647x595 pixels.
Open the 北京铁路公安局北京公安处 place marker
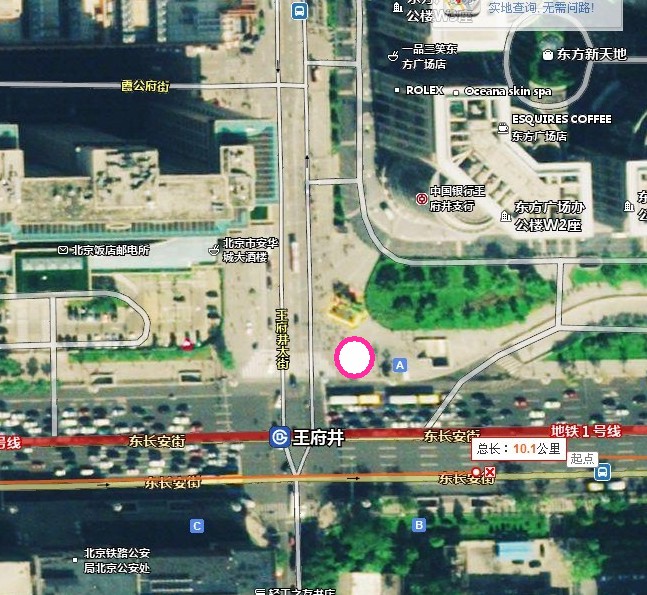76,559
